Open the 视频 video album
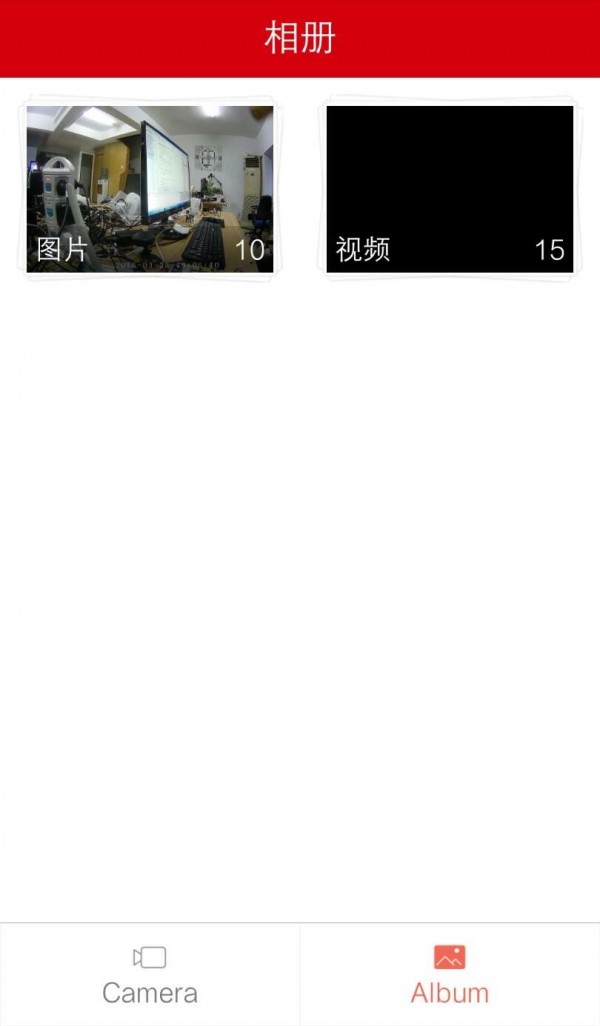Viewport: 600px width, 1026px height. tap(450, 189)
